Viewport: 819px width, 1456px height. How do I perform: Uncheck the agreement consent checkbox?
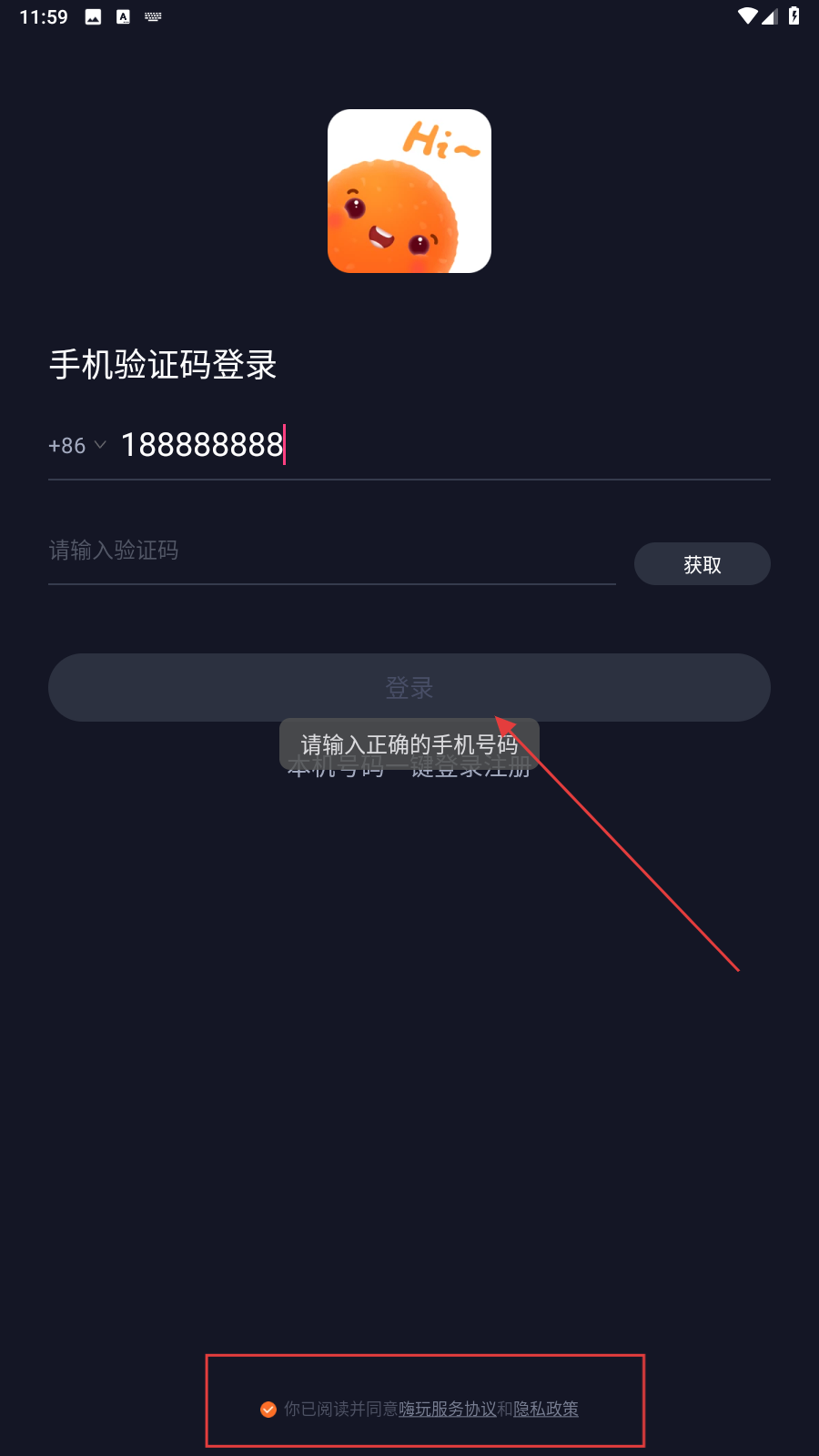268,1410
